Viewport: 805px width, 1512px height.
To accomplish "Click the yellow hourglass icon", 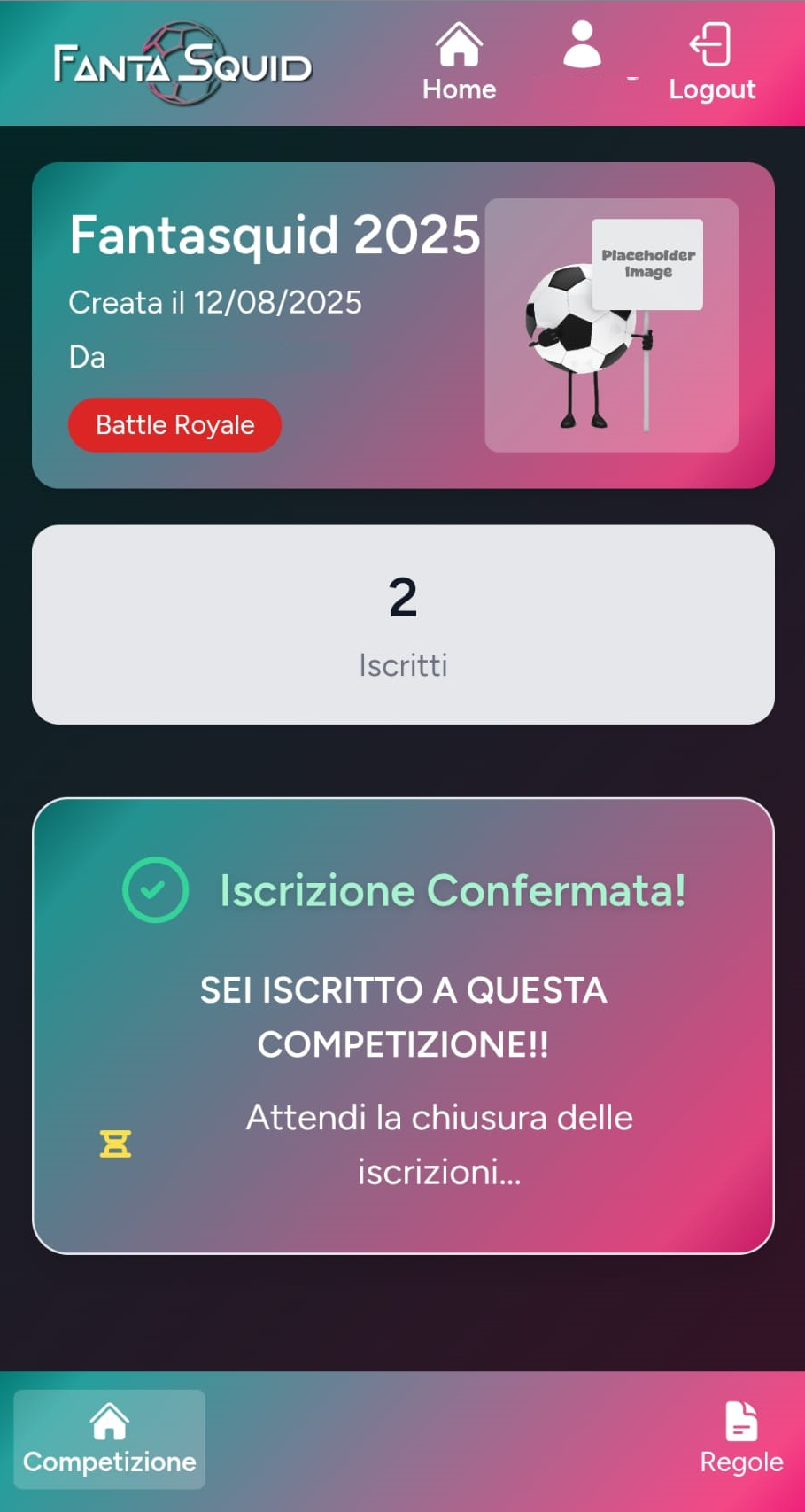I will pos(114,1144).
